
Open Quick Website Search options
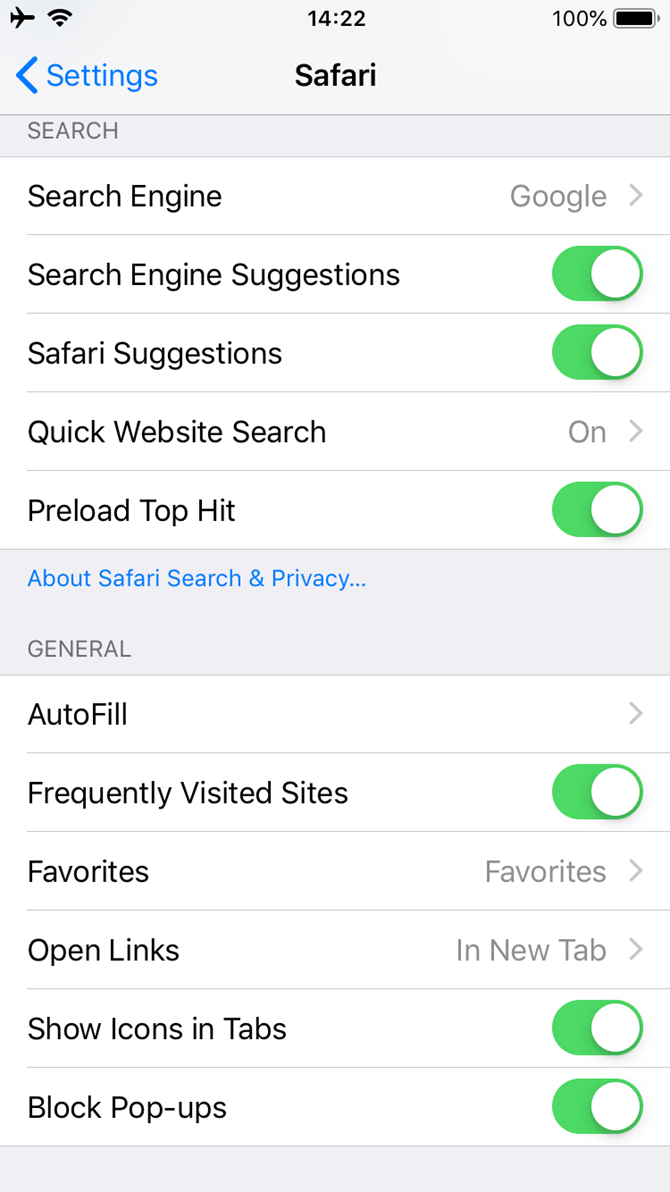click(x=335, y=432)
